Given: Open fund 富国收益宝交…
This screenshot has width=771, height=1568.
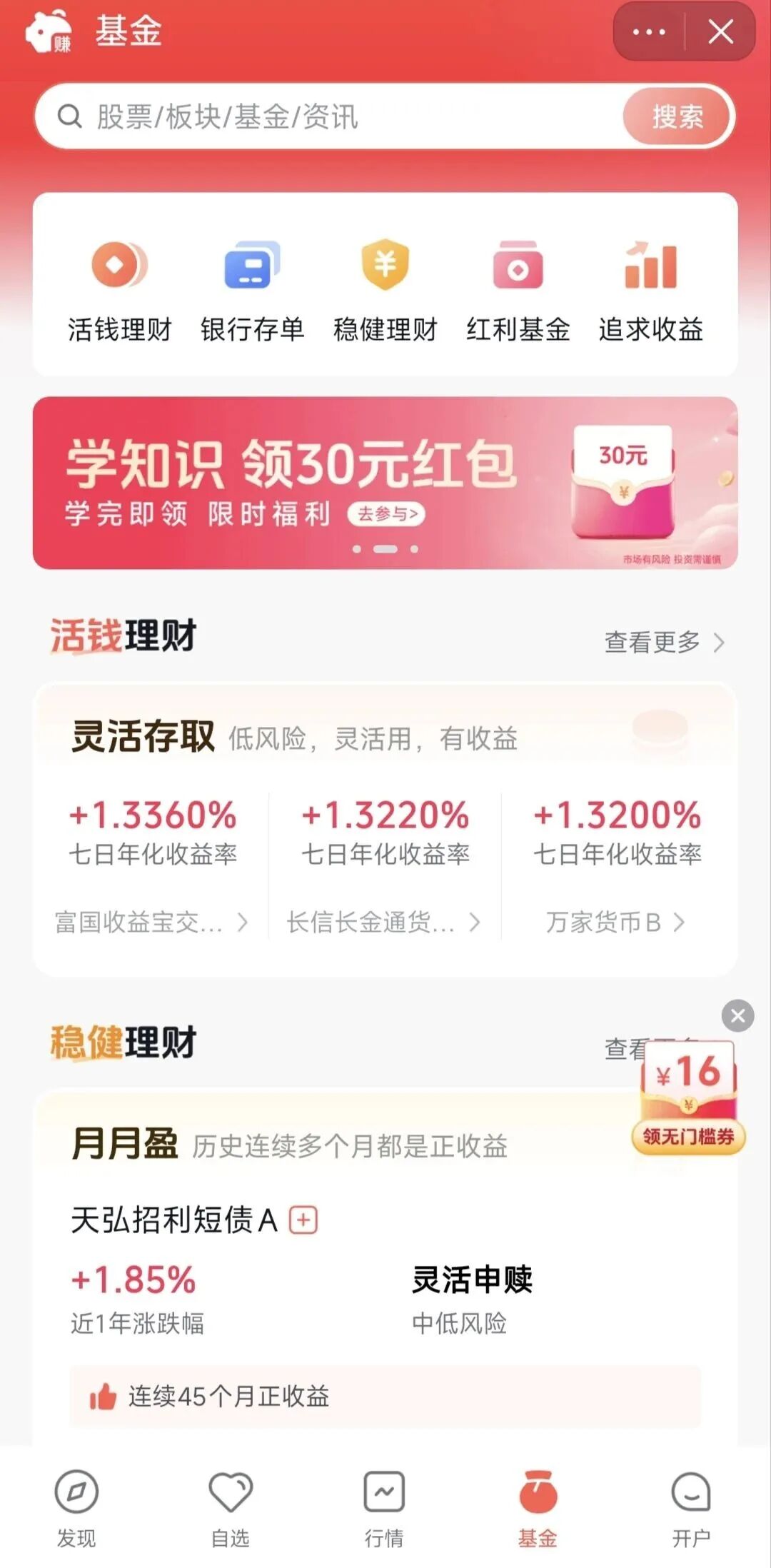Looking at the screenshot, I should point(151,922).
